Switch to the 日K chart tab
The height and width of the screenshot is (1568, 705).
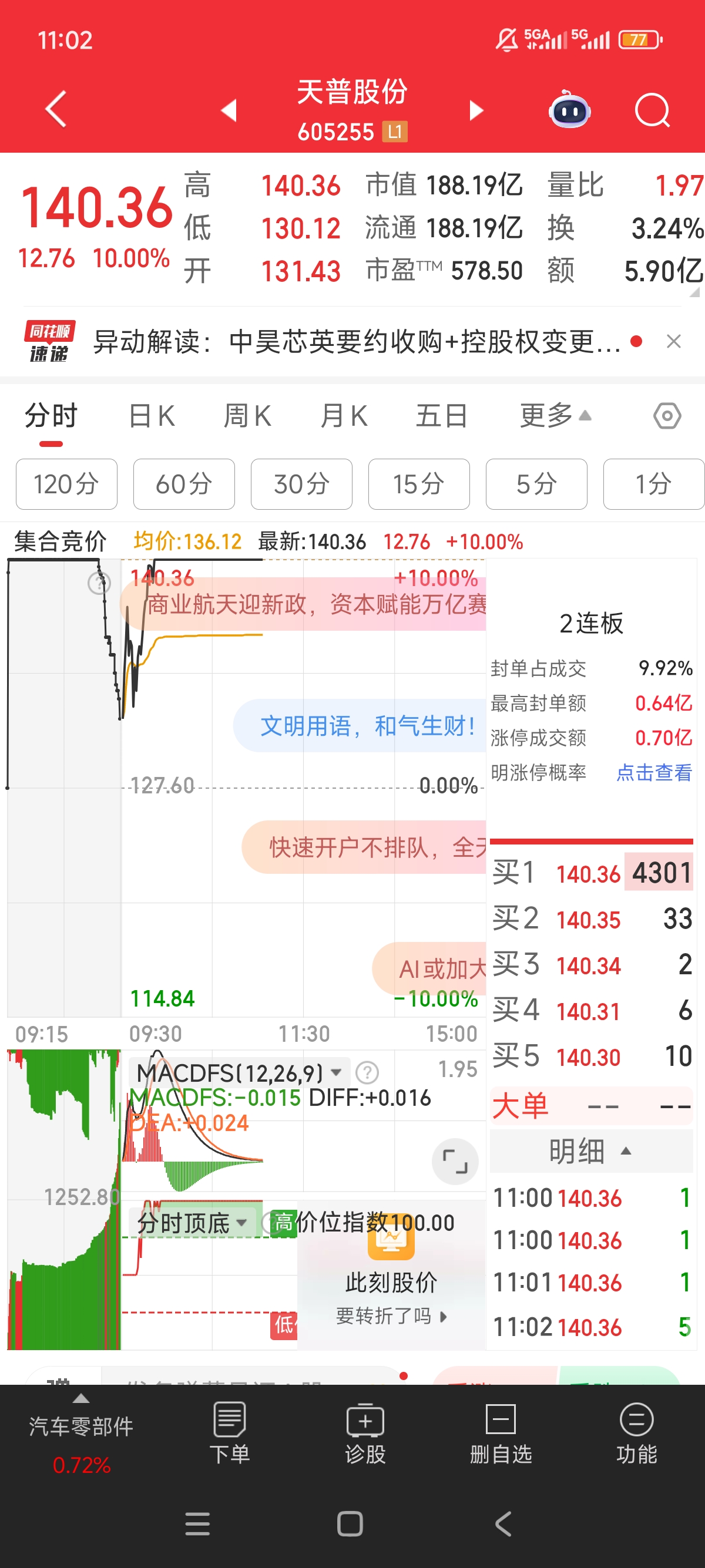(x=152, y=416)
